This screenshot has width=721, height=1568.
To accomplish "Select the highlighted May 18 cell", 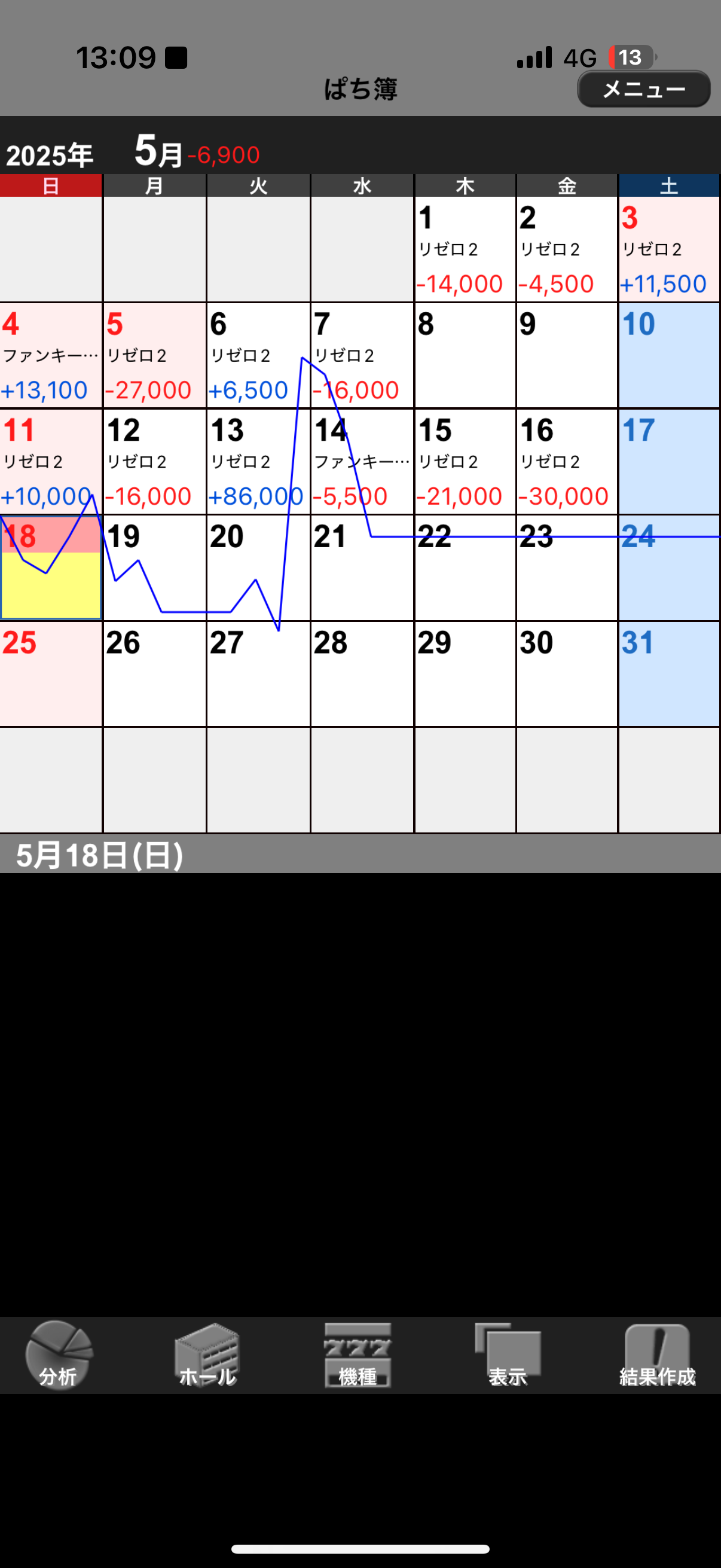I will click(x=51, y=568).
